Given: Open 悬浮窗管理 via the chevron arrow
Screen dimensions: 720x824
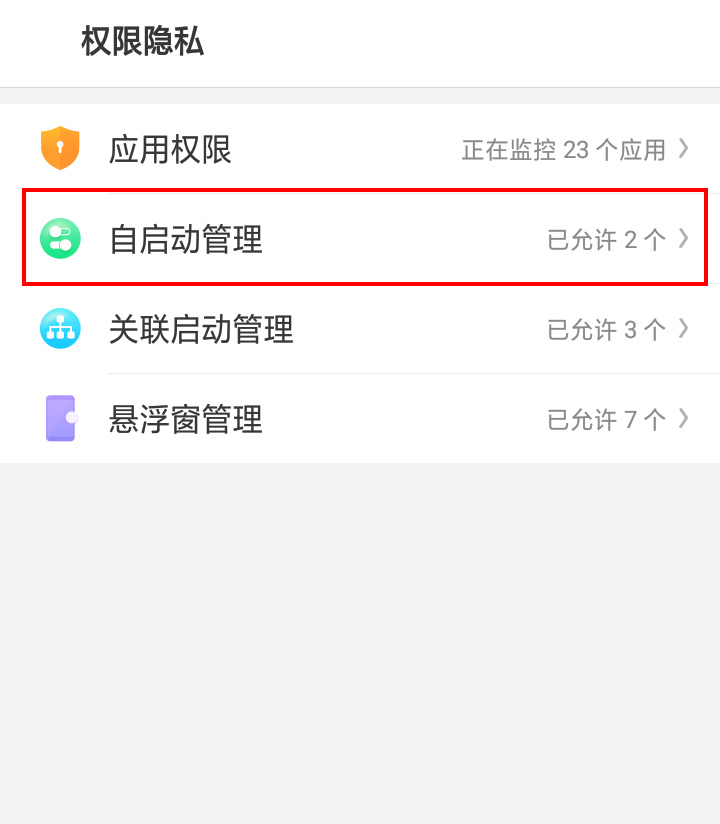Looking at the screenshot, I should tap(684, 418).
